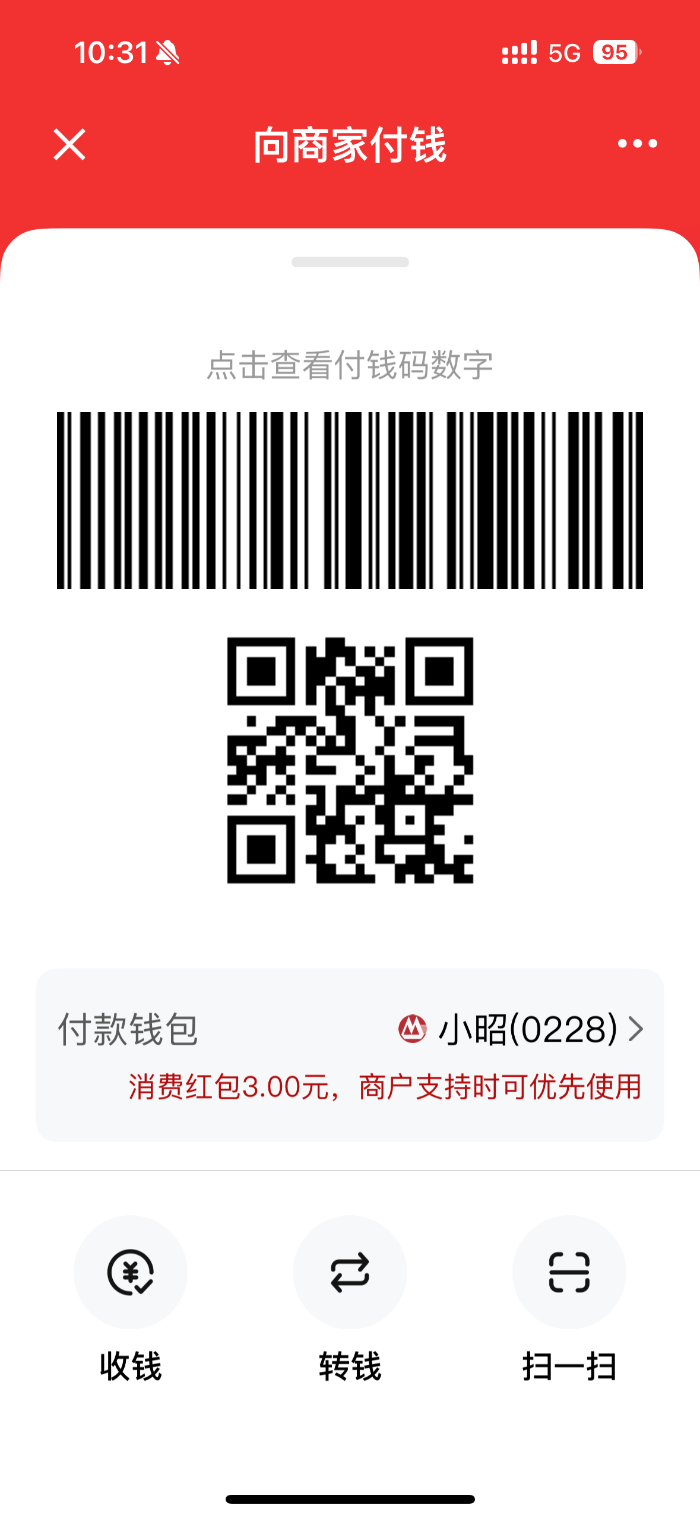
Task: Open the three-dot overflow menu
Action: coord(637,144)
